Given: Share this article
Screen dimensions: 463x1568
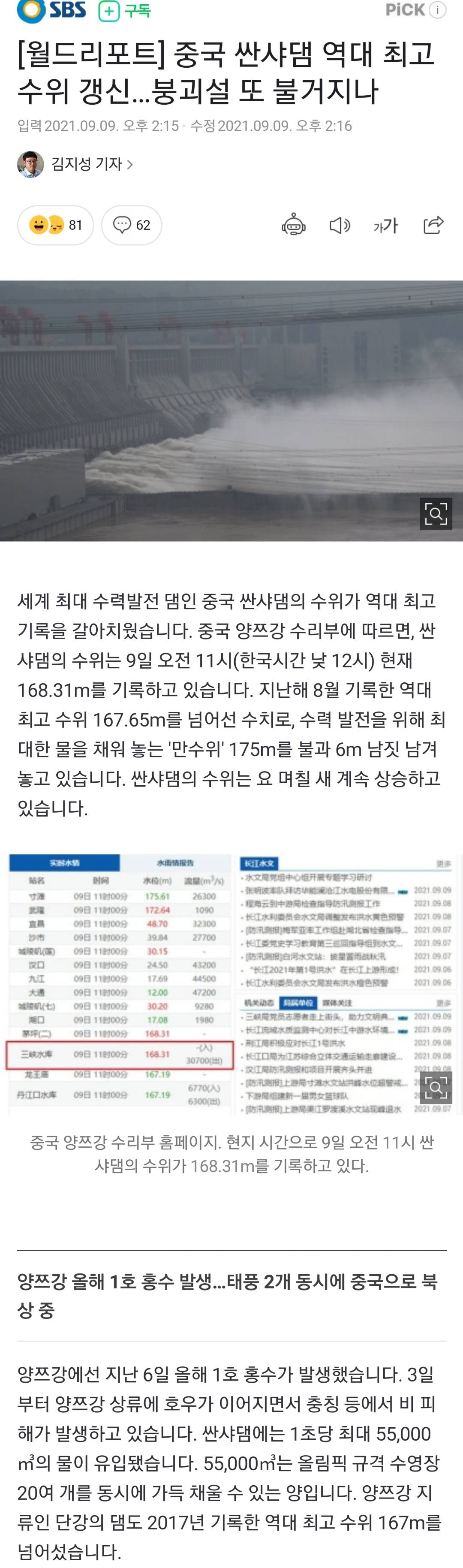Looking at the screenshot, I should (x=433, y=225).
